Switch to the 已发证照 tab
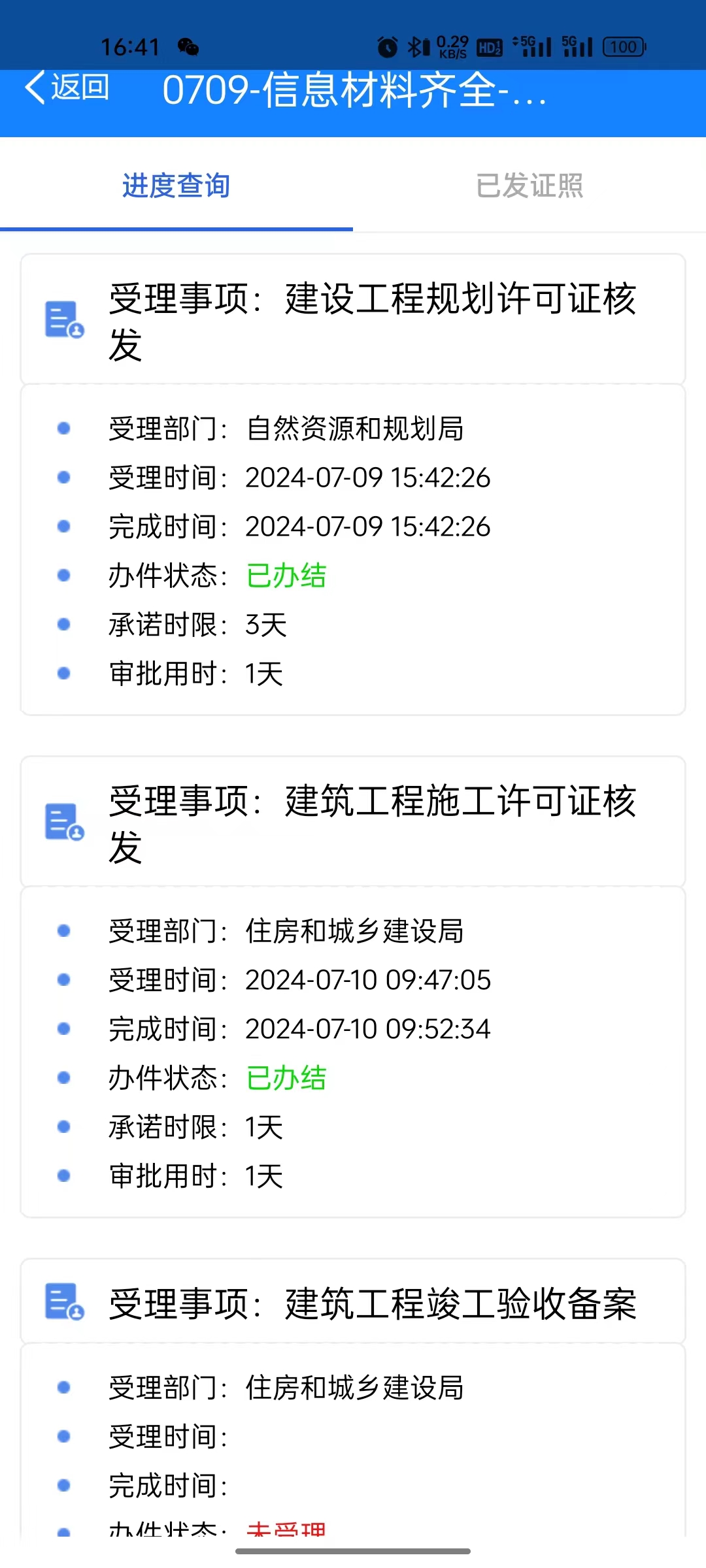Image resolution: width=706 pixels, height=1568 pixels. (529, 186)
